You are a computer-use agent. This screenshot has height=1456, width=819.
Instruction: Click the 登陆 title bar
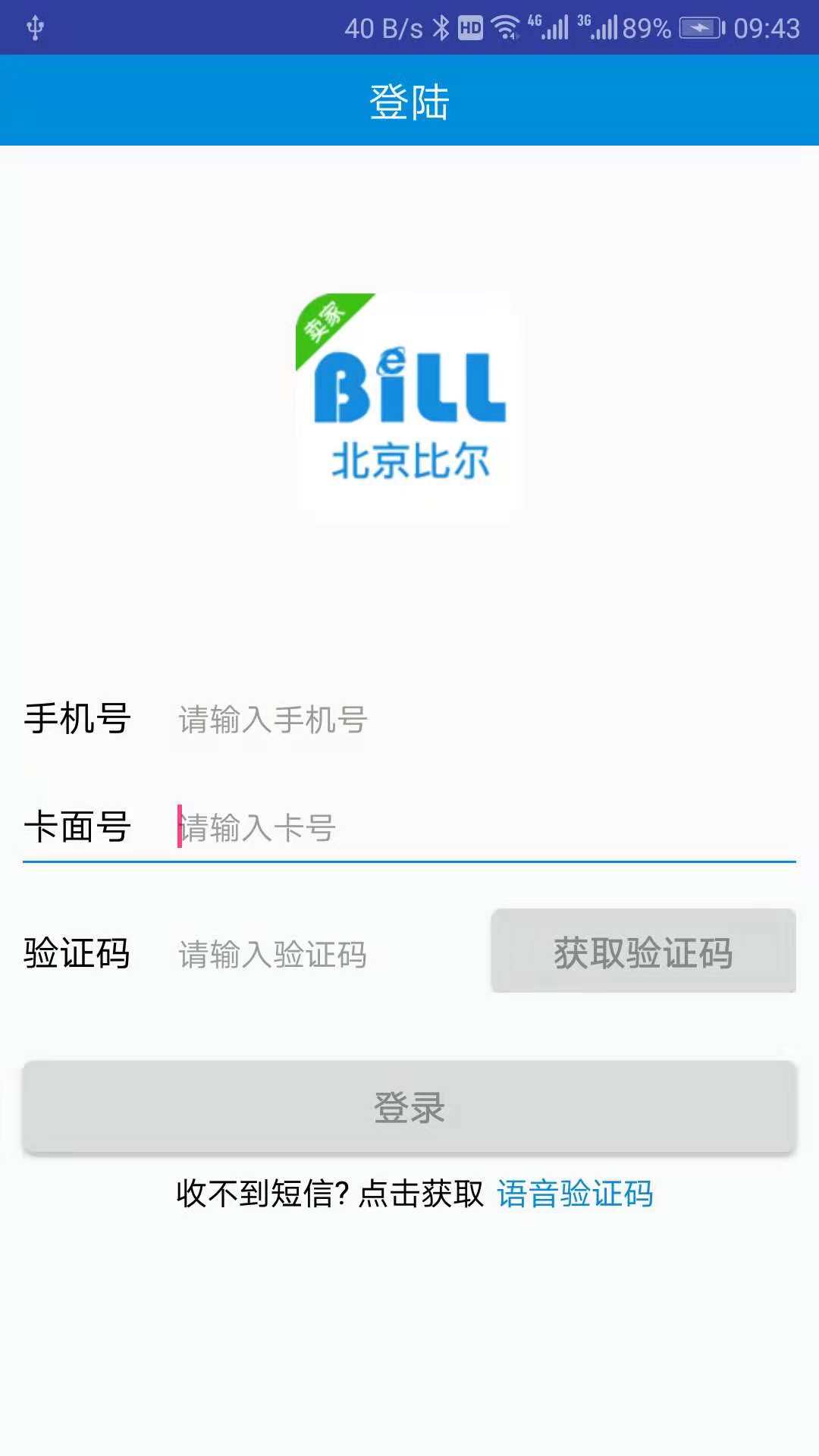pos(409,99)
